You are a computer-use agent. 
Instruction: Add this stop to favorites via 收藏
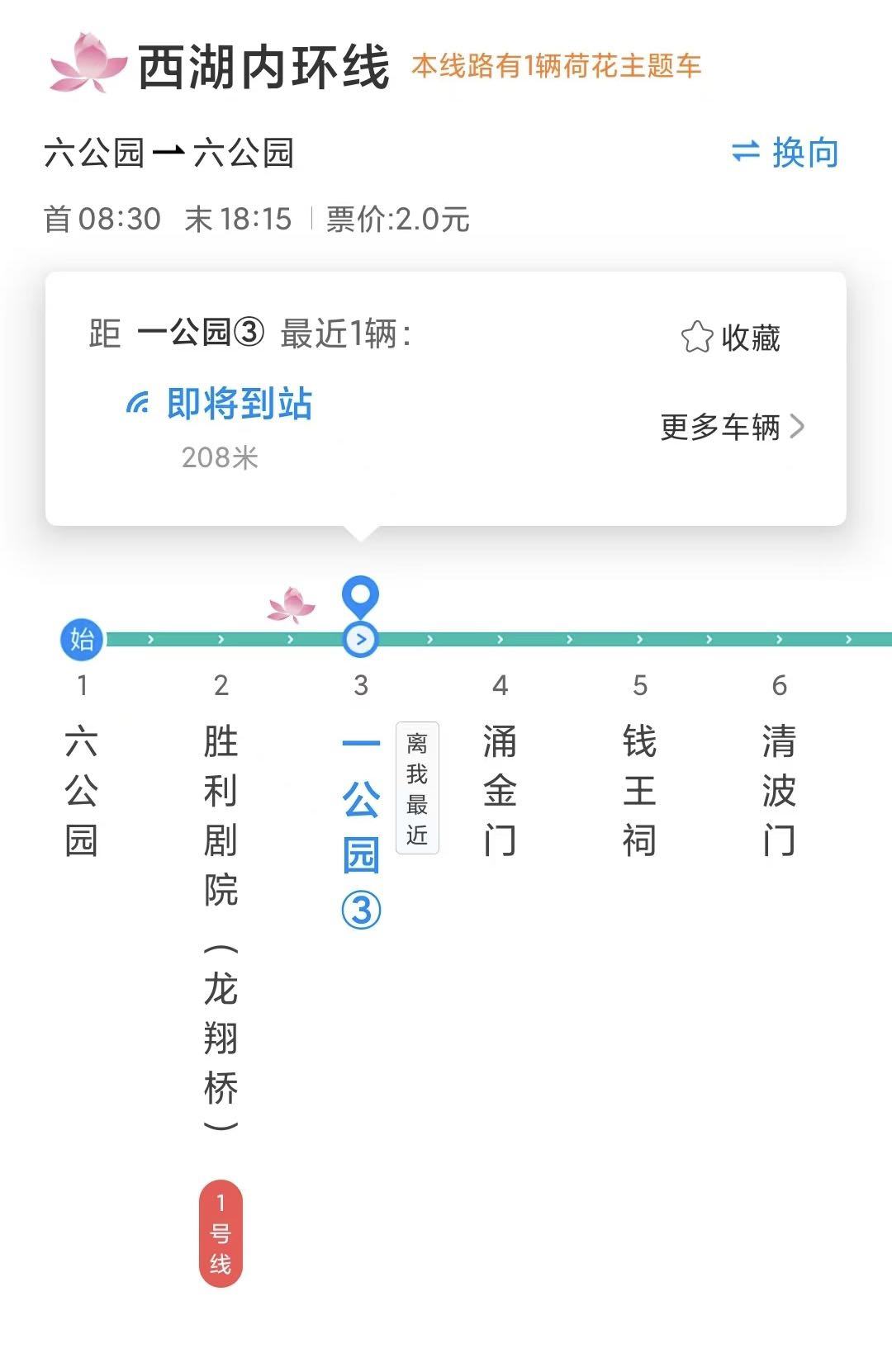[x=731, y=337]
